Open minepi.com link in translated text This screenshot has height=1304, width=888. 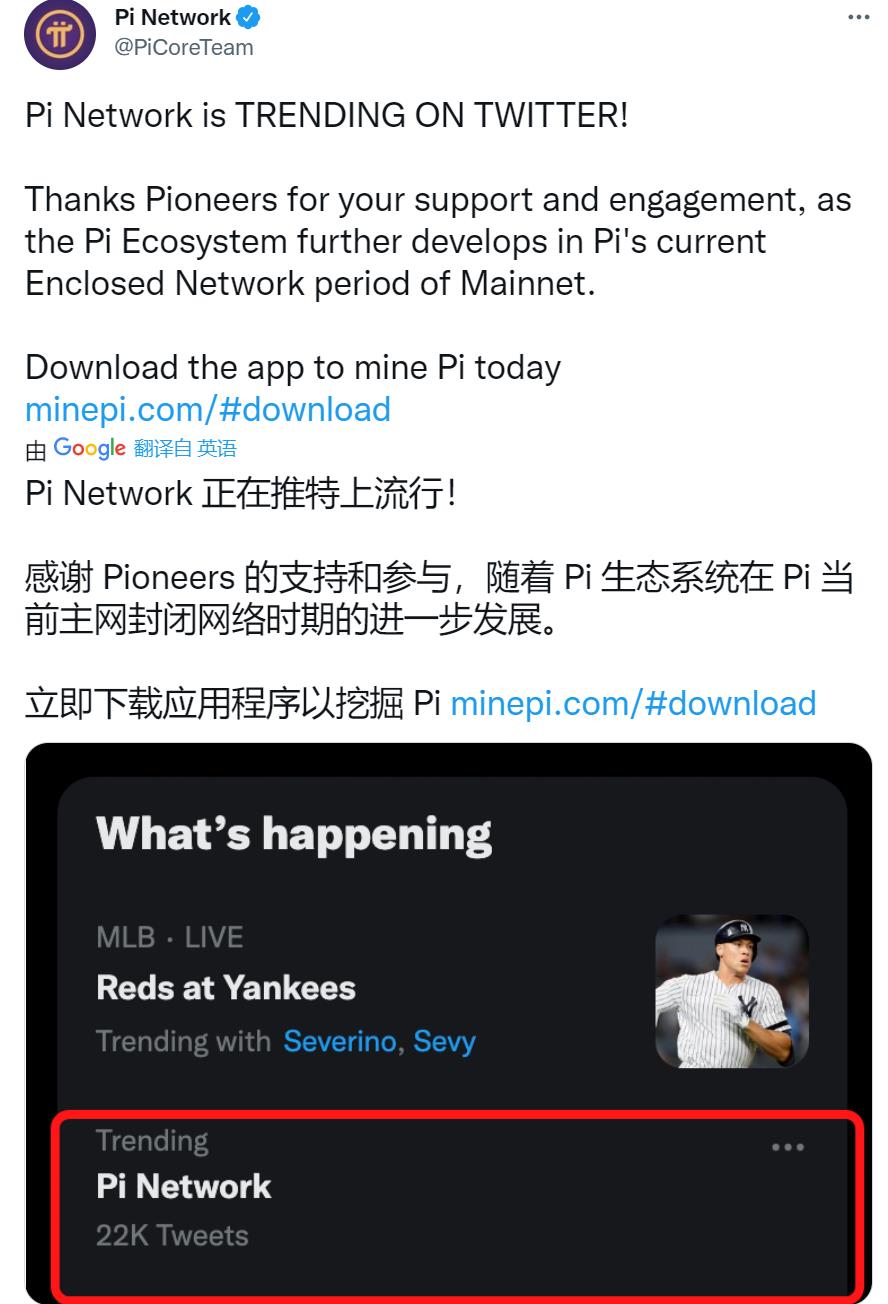coord(633,703)
